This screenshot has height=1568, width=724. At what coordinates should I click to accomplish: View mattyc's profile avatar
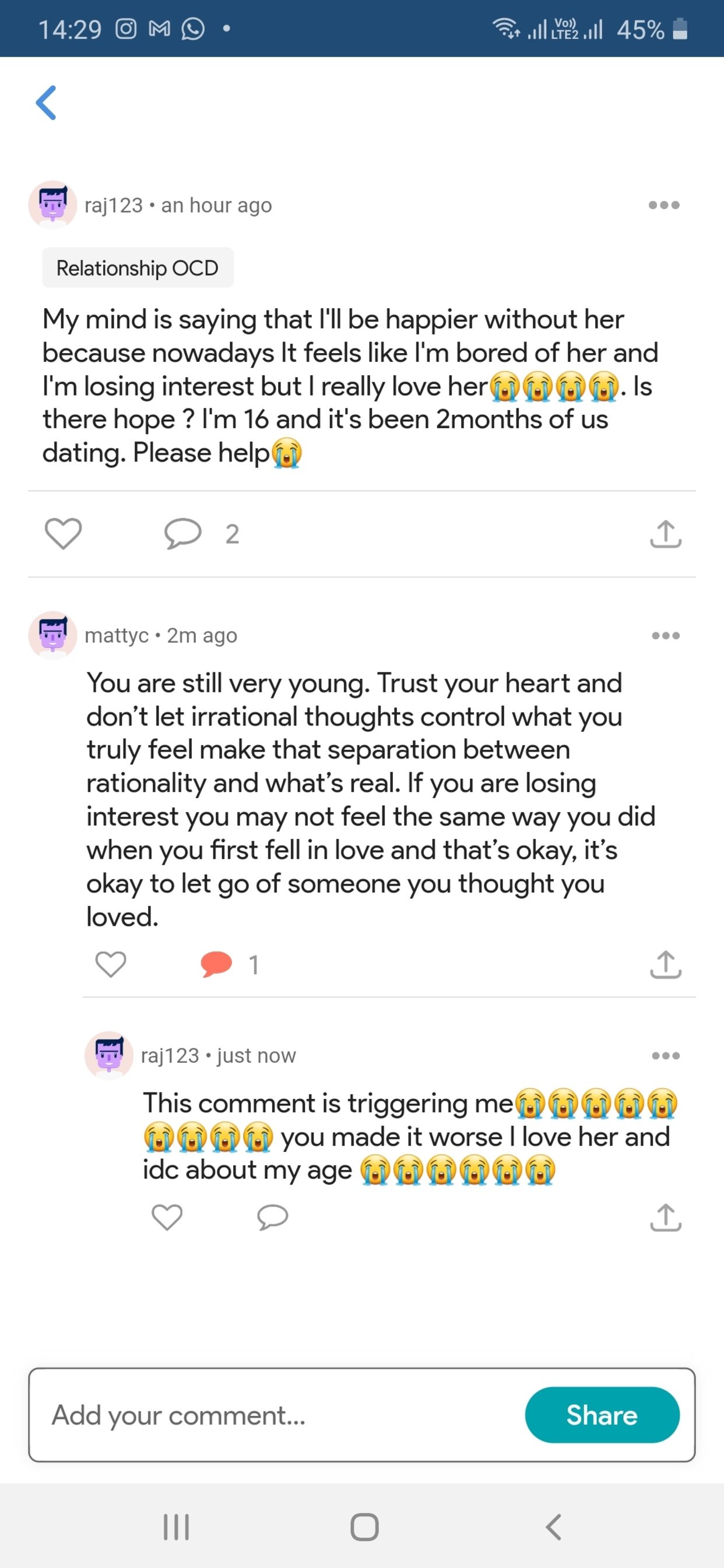click(53, 635)
